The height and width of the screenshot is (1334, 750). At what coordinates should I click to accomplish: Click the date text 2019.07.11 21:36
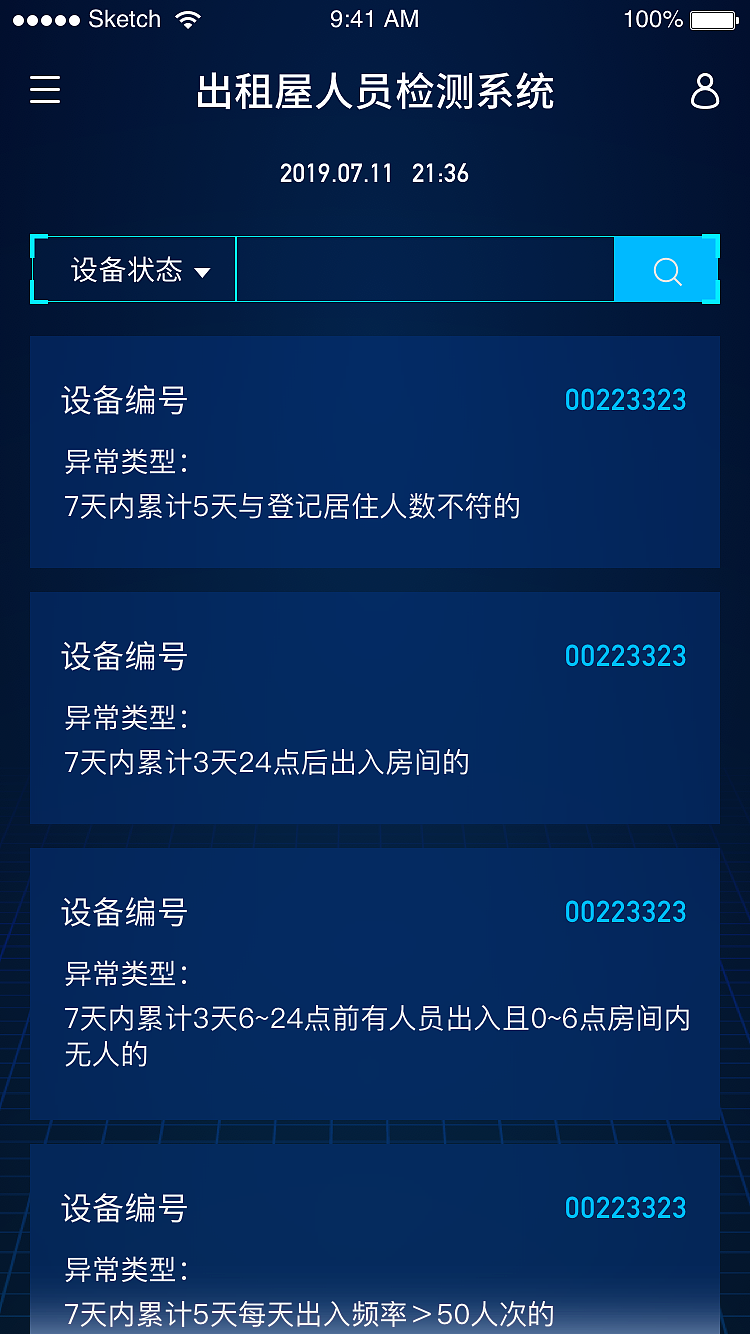click(374, 173)
